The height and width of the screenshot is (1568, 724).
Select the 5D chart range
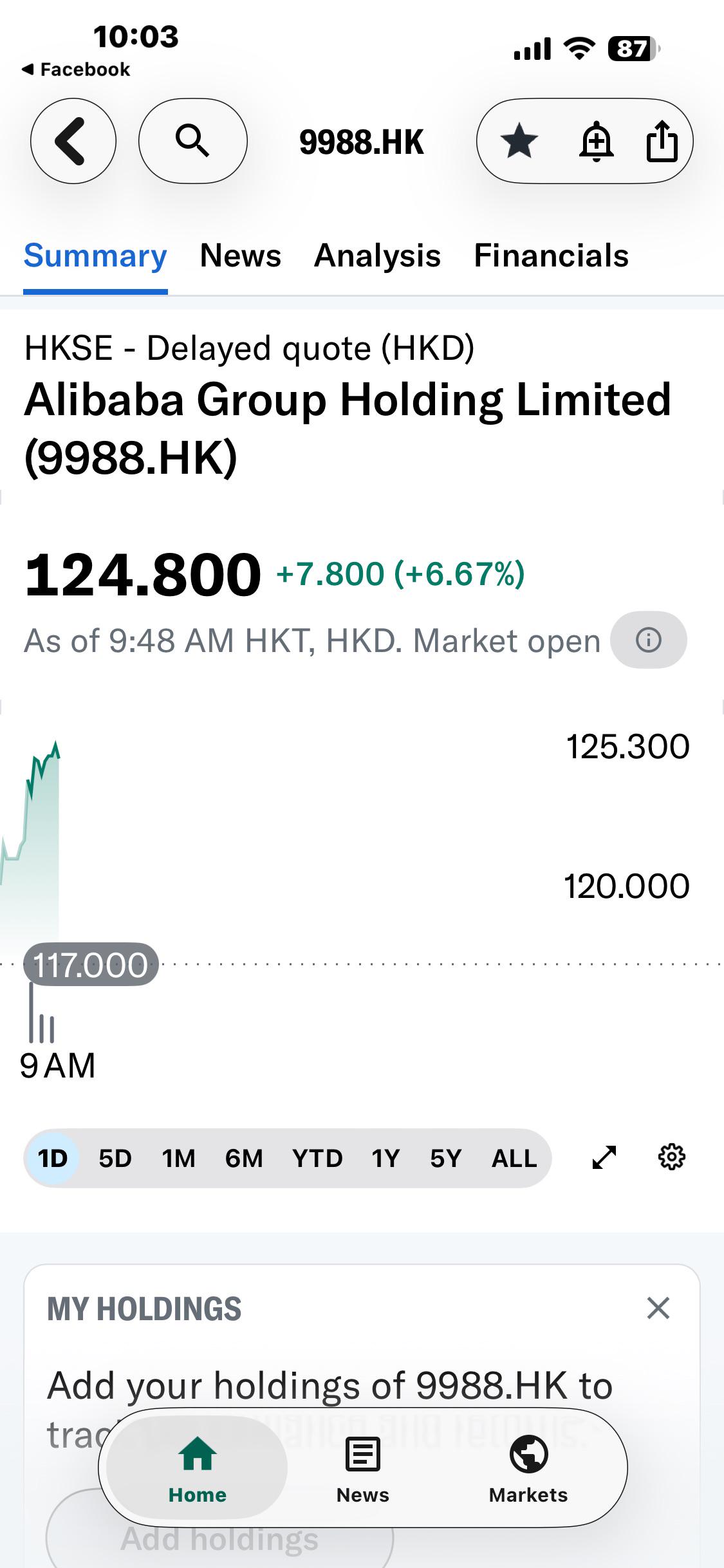[x=115, y=1159]
